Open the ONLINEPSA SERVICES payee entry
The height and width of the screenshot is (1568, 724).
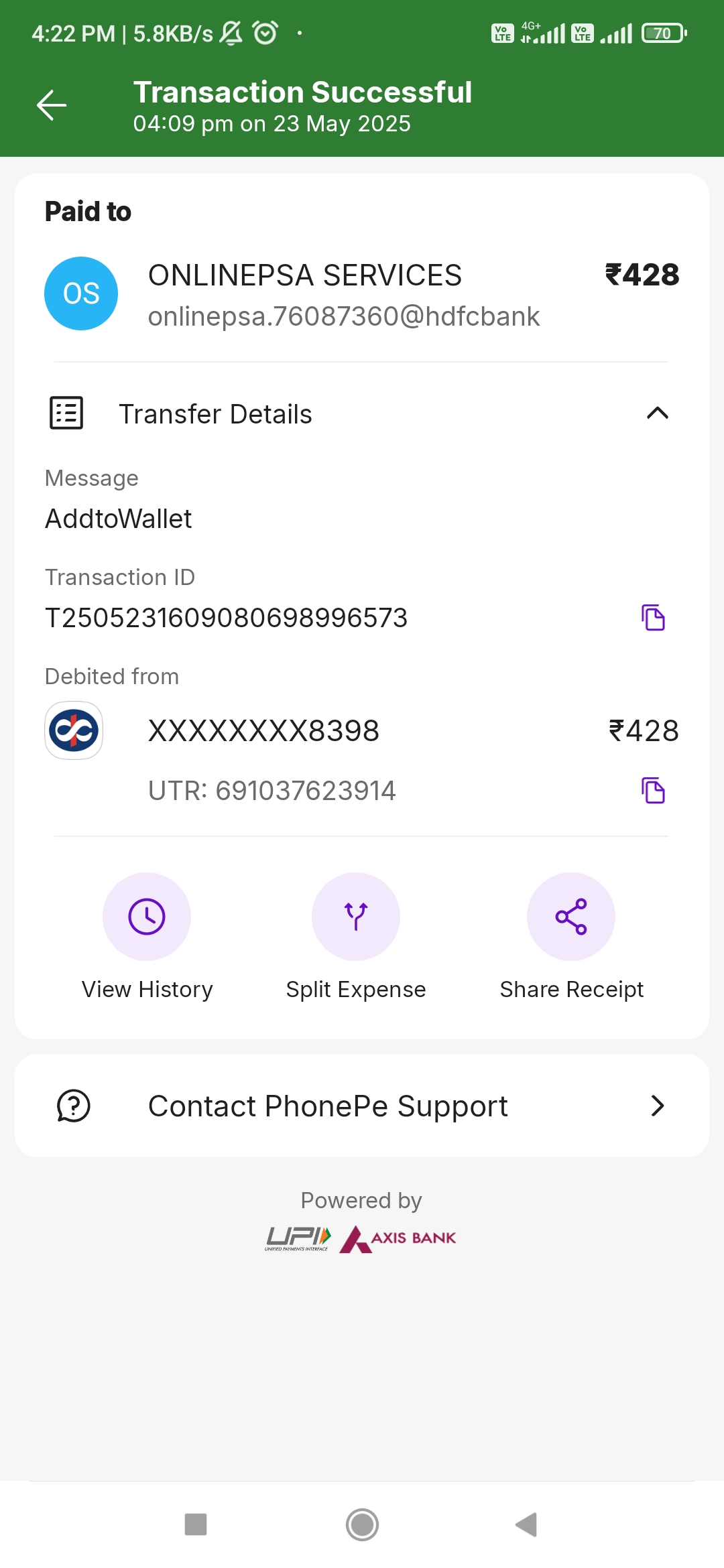pyautogui.click(x=305, y=293)
